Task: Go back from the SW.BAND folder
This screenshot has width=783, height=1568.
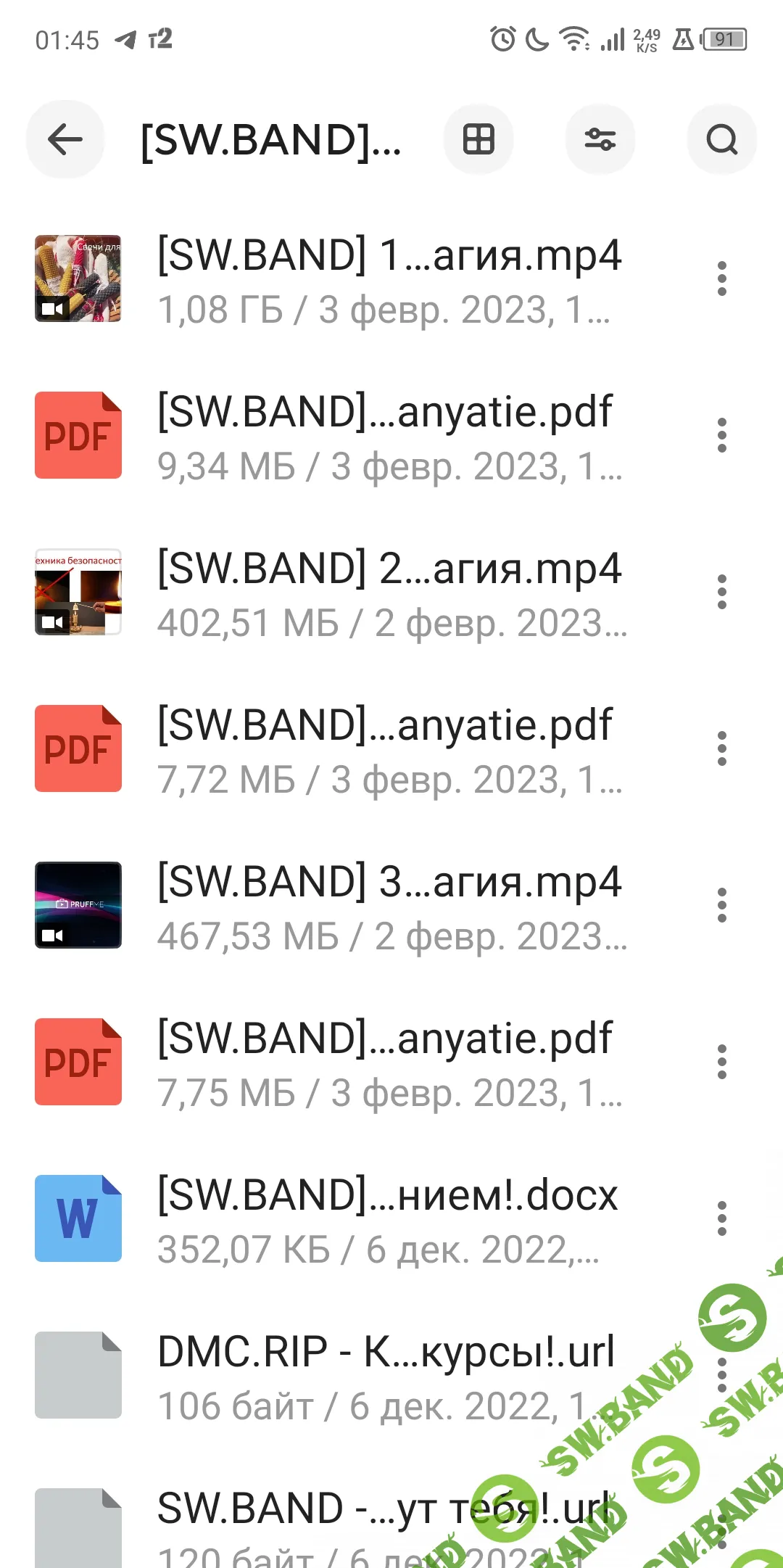Action: tap(65, 139)
